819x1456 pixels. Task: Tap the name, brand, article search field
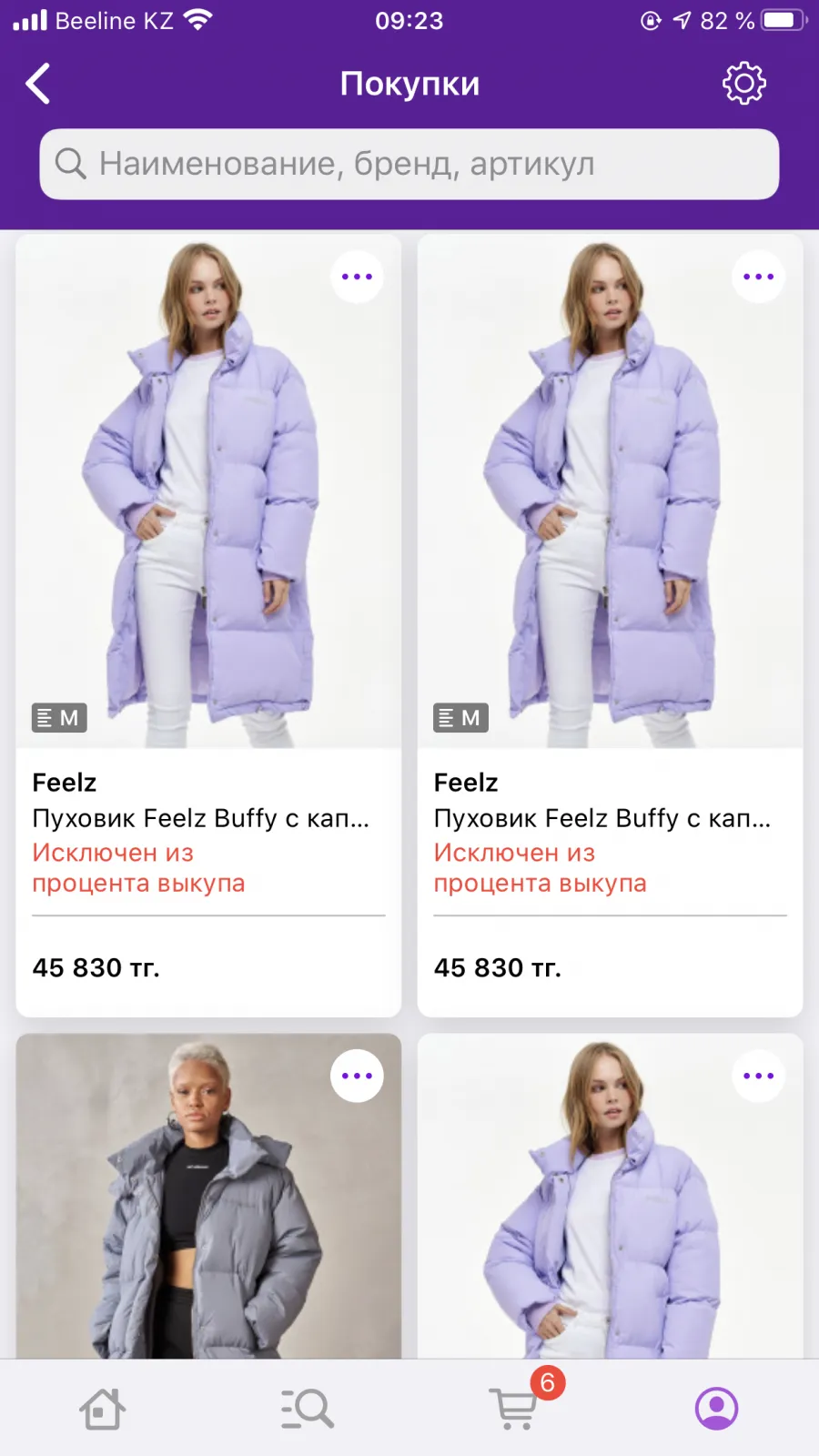pyautogui.click(x=409, y=164)
